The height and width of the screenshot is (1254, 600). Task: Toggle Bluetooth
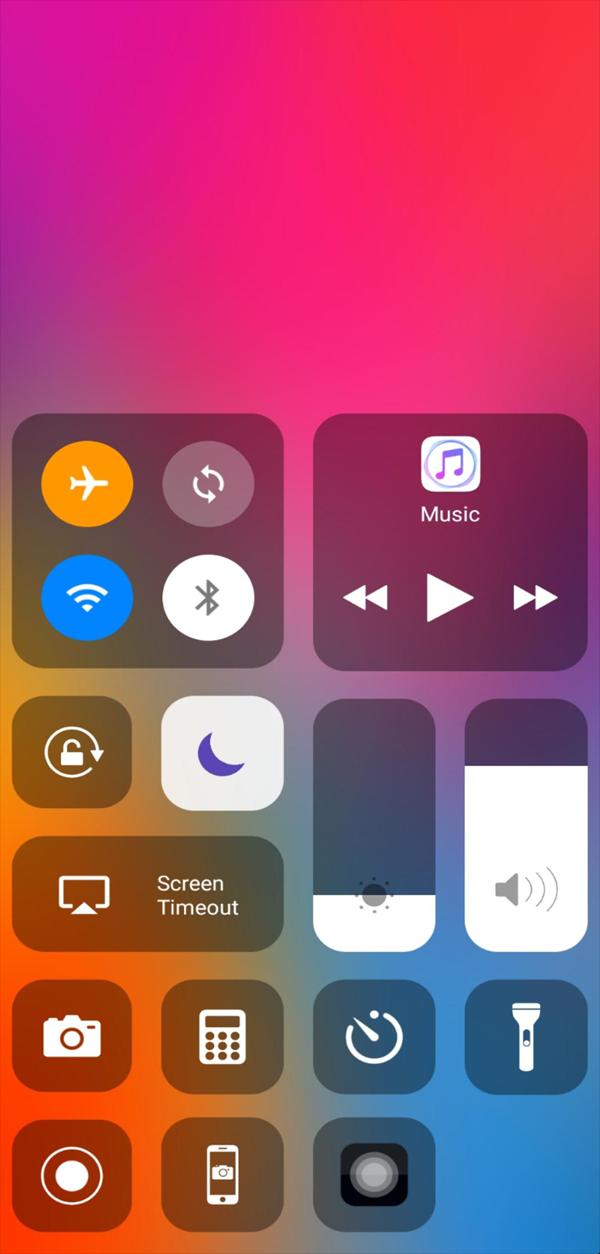click(208, 598)
